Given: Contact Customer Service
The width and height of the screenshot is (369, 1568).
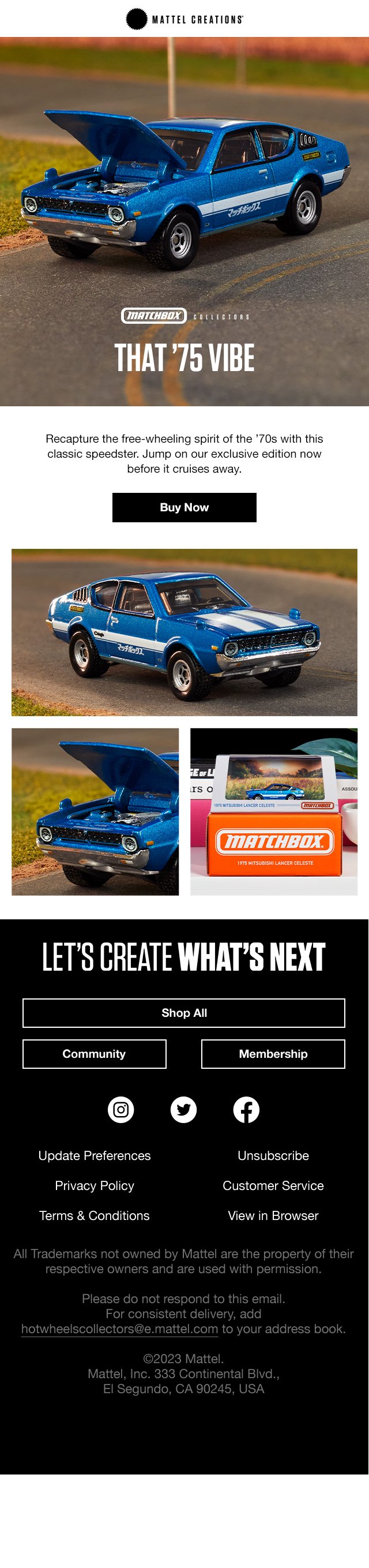Looking at the screenshot, I should (273, 1185).
